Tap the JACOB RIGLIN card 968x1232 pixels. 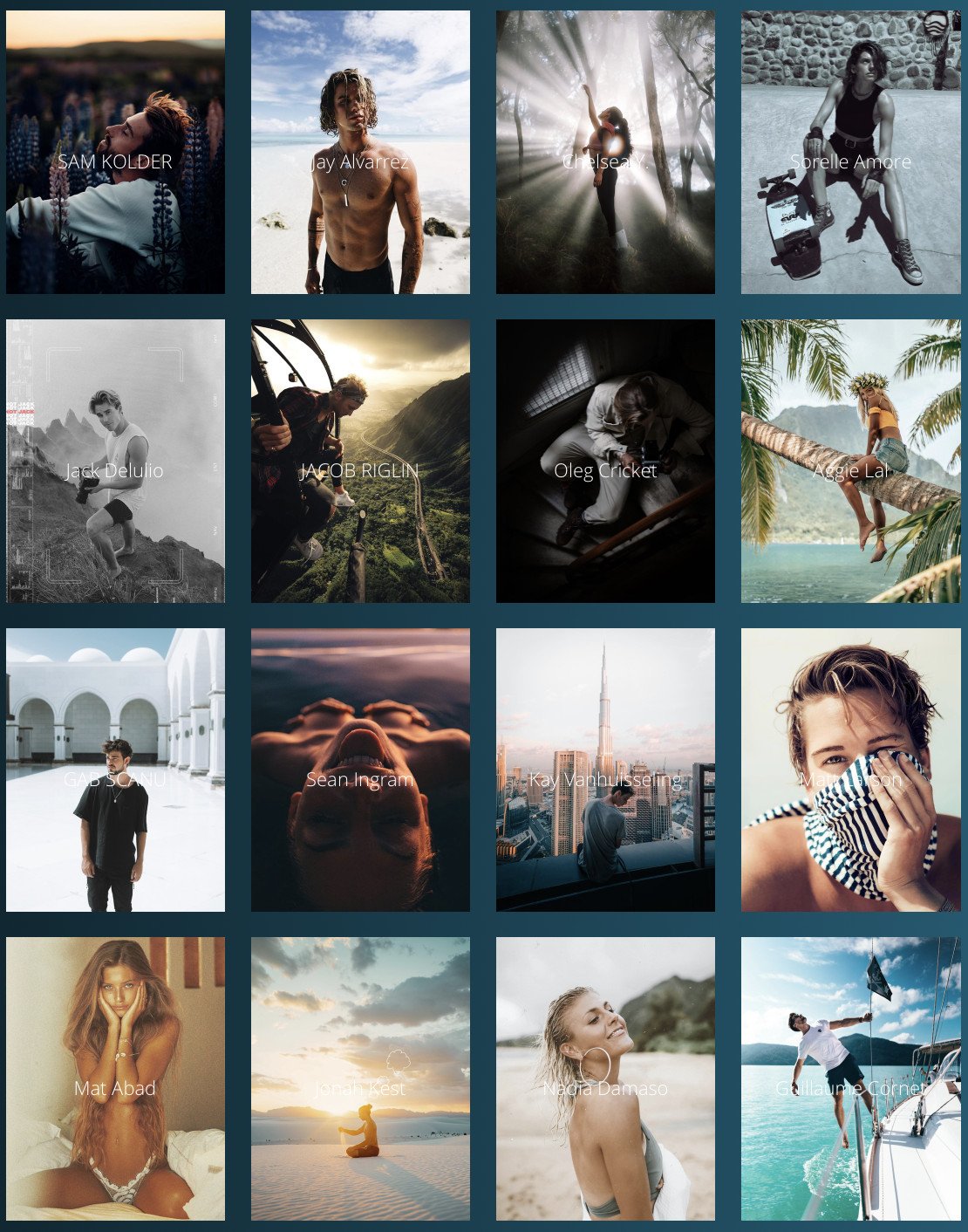coord(360,462)
